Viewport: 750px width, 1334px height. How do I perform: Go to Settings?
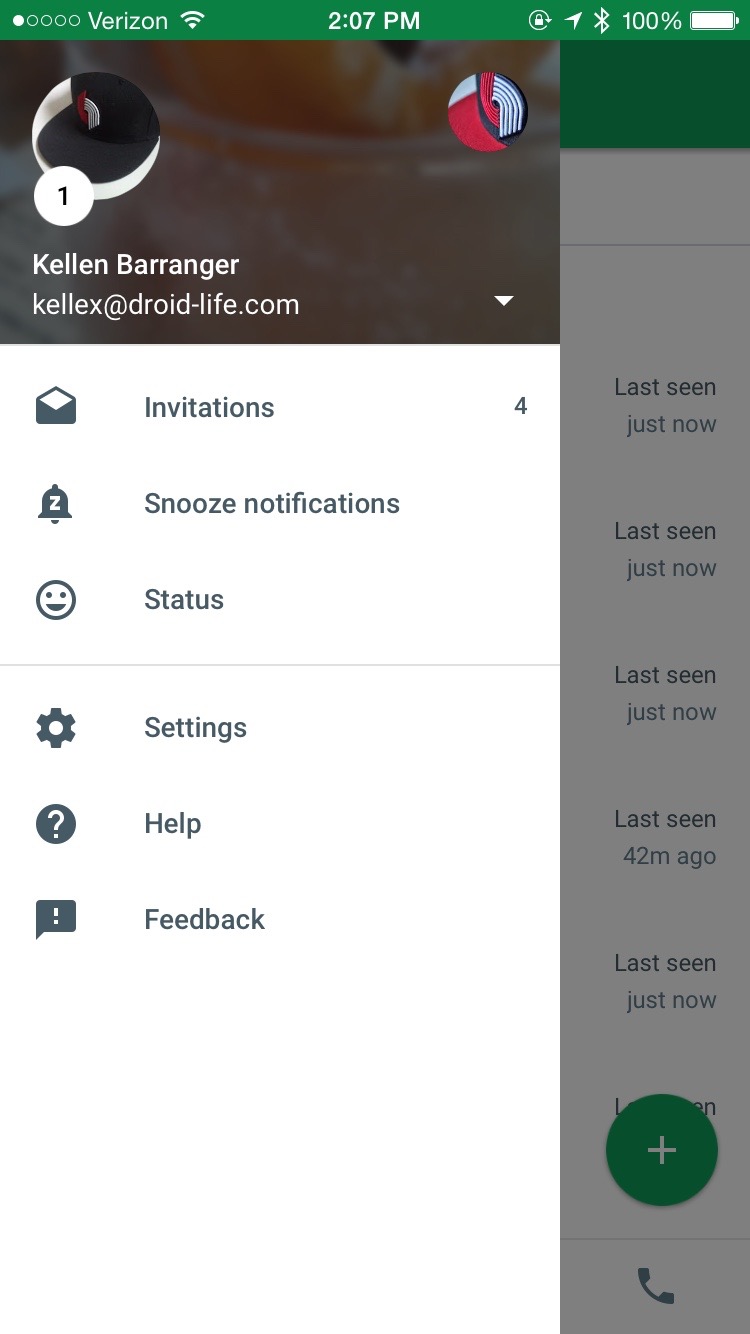(x=195, y=728)
